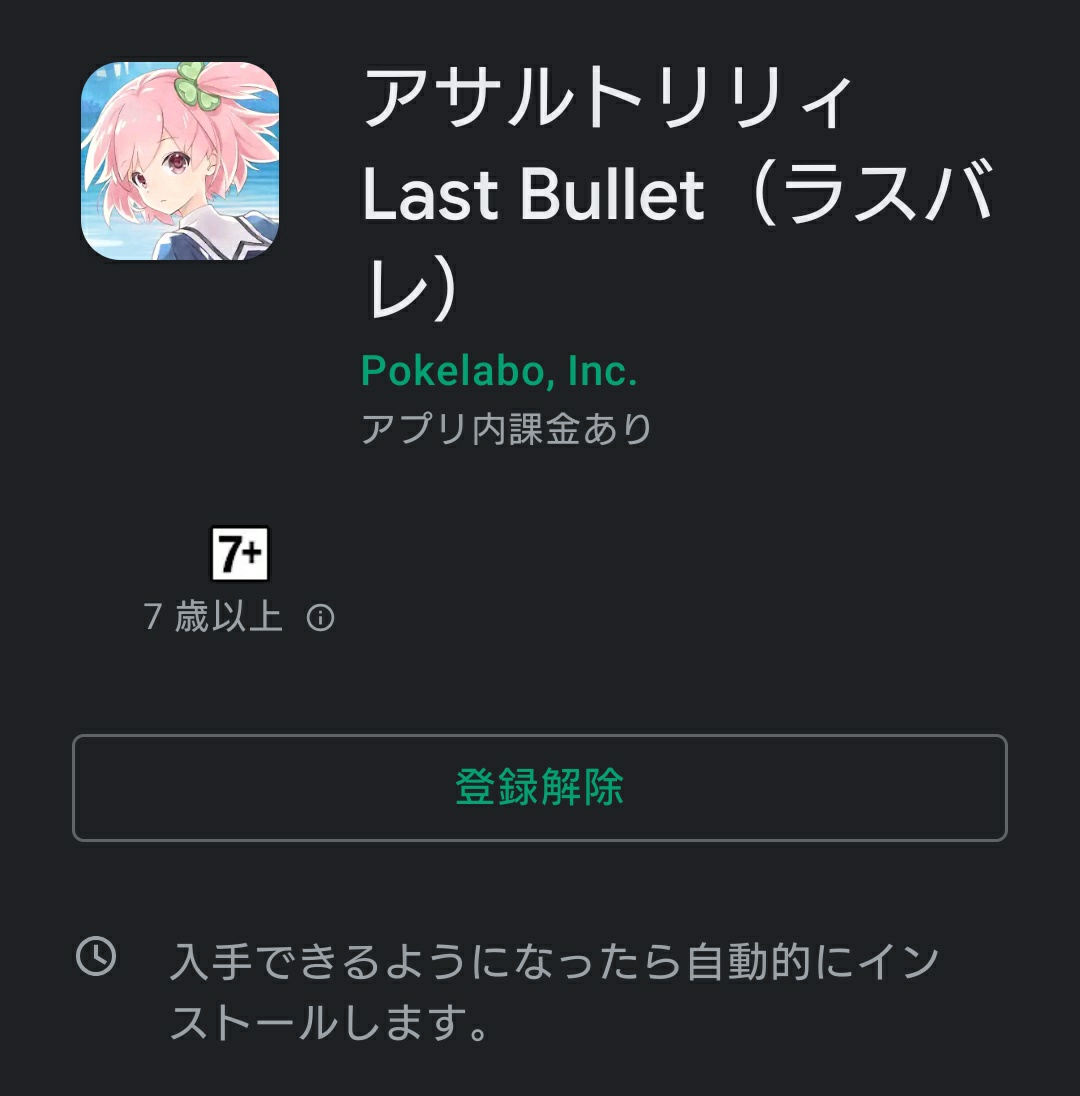Open info icon beside 7 歳以上 rating
The height and width of the screenshot is (1096, 1080).
(320, 618)
